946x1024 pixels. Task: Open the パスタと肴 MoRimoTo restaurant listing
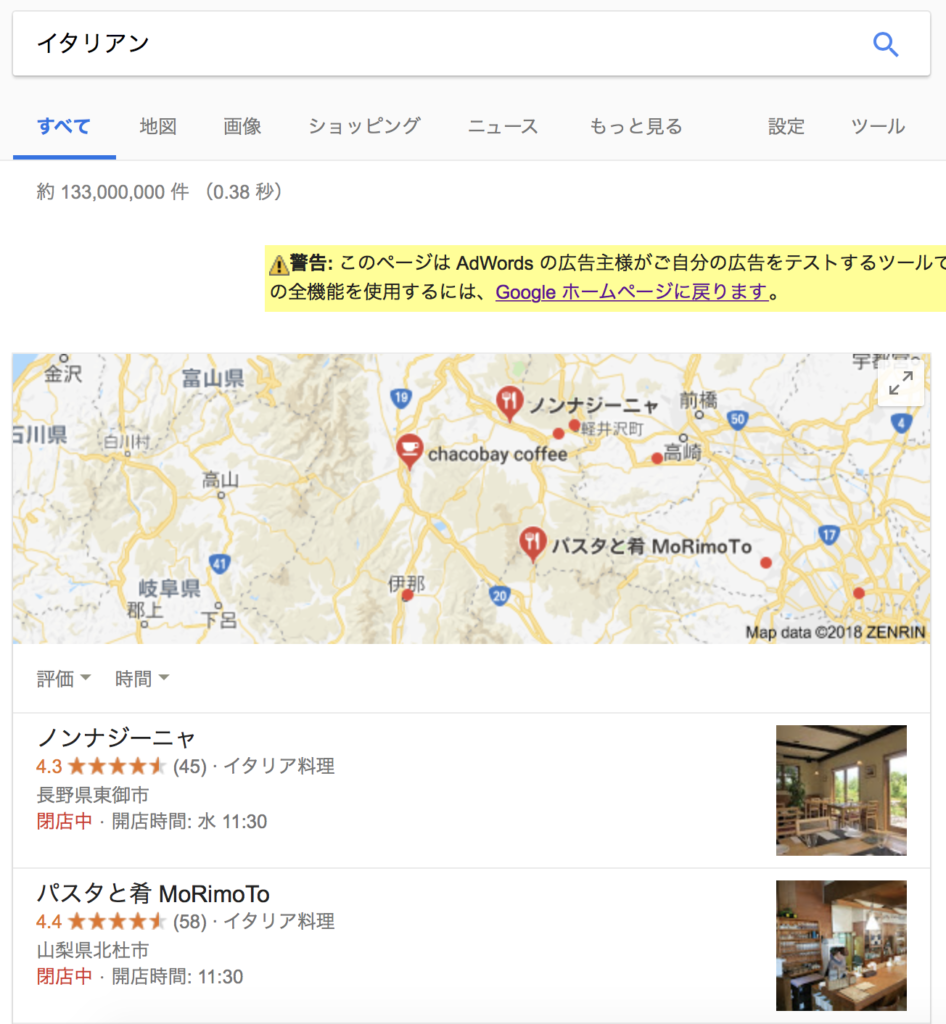point(153,893)
